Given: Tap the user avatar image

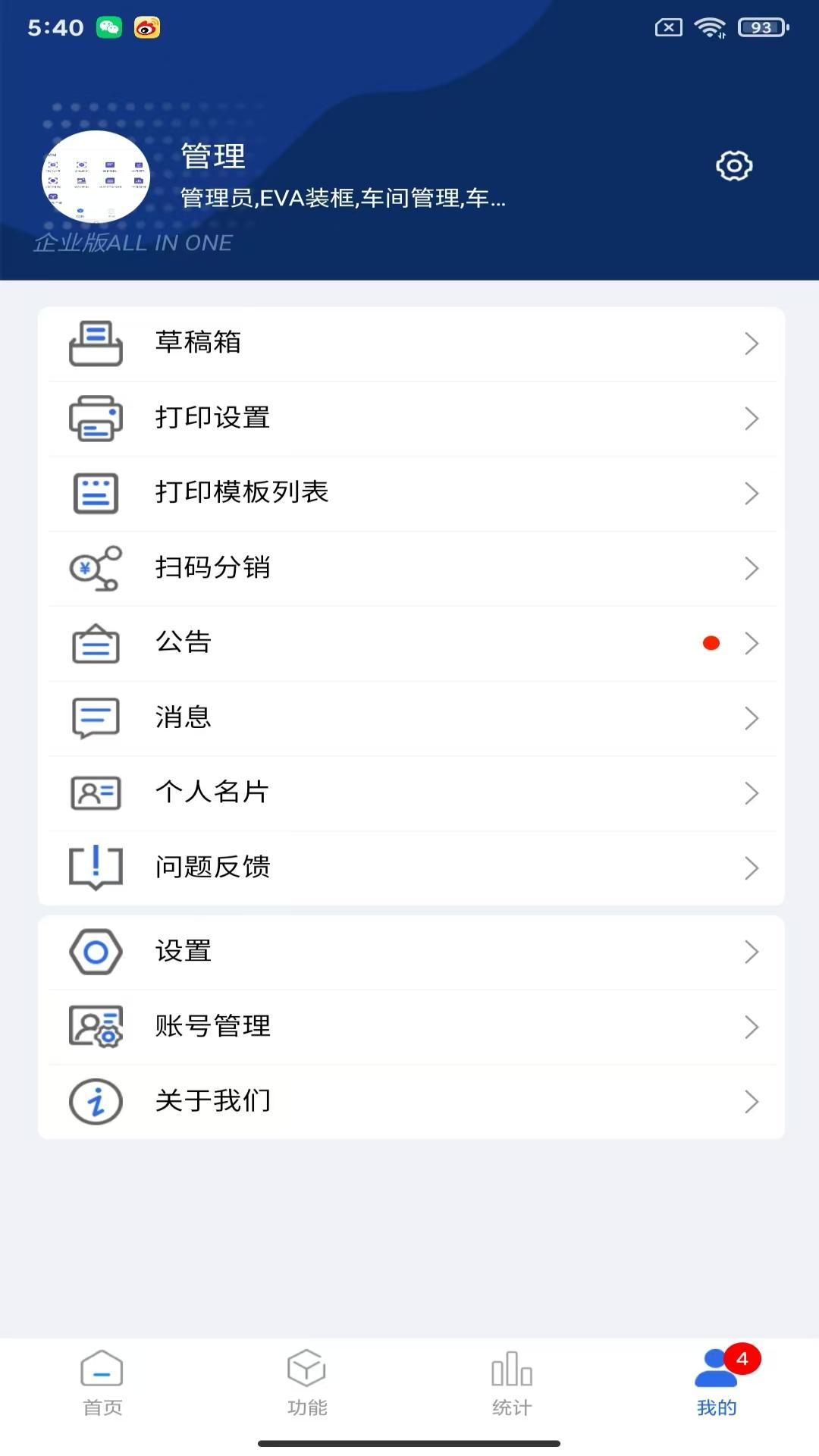Looking at the screenshot, I should [x=96, y=177].
